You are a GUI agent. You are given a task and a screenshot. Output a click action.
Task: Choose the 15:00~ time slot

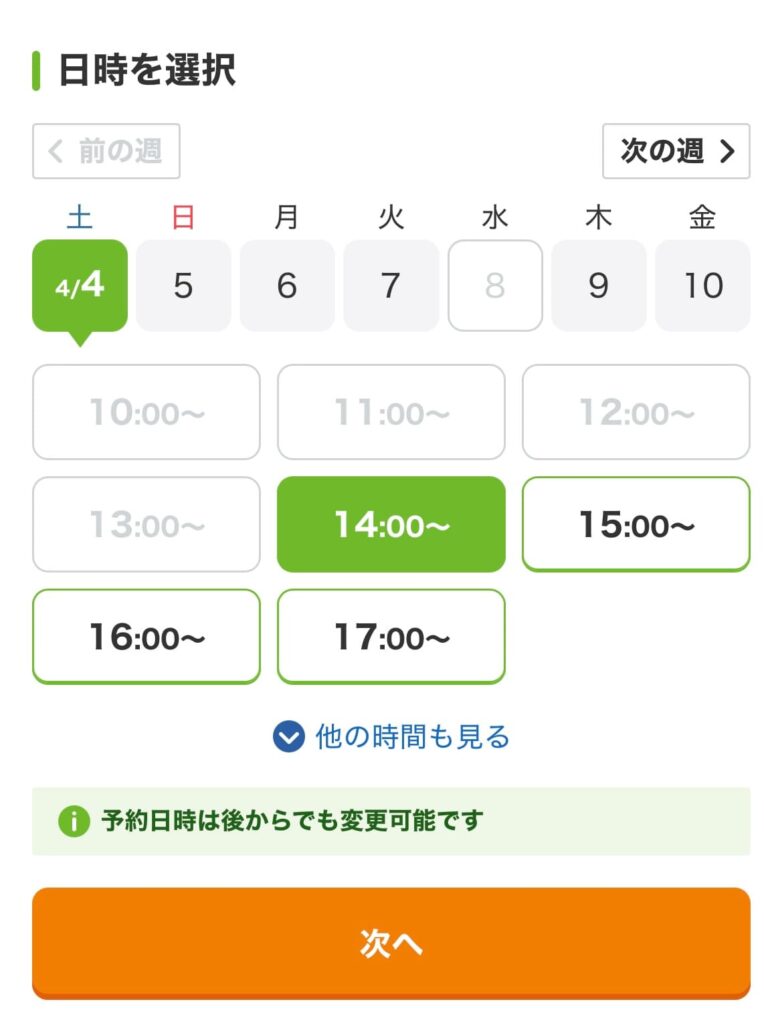point(635,524)
